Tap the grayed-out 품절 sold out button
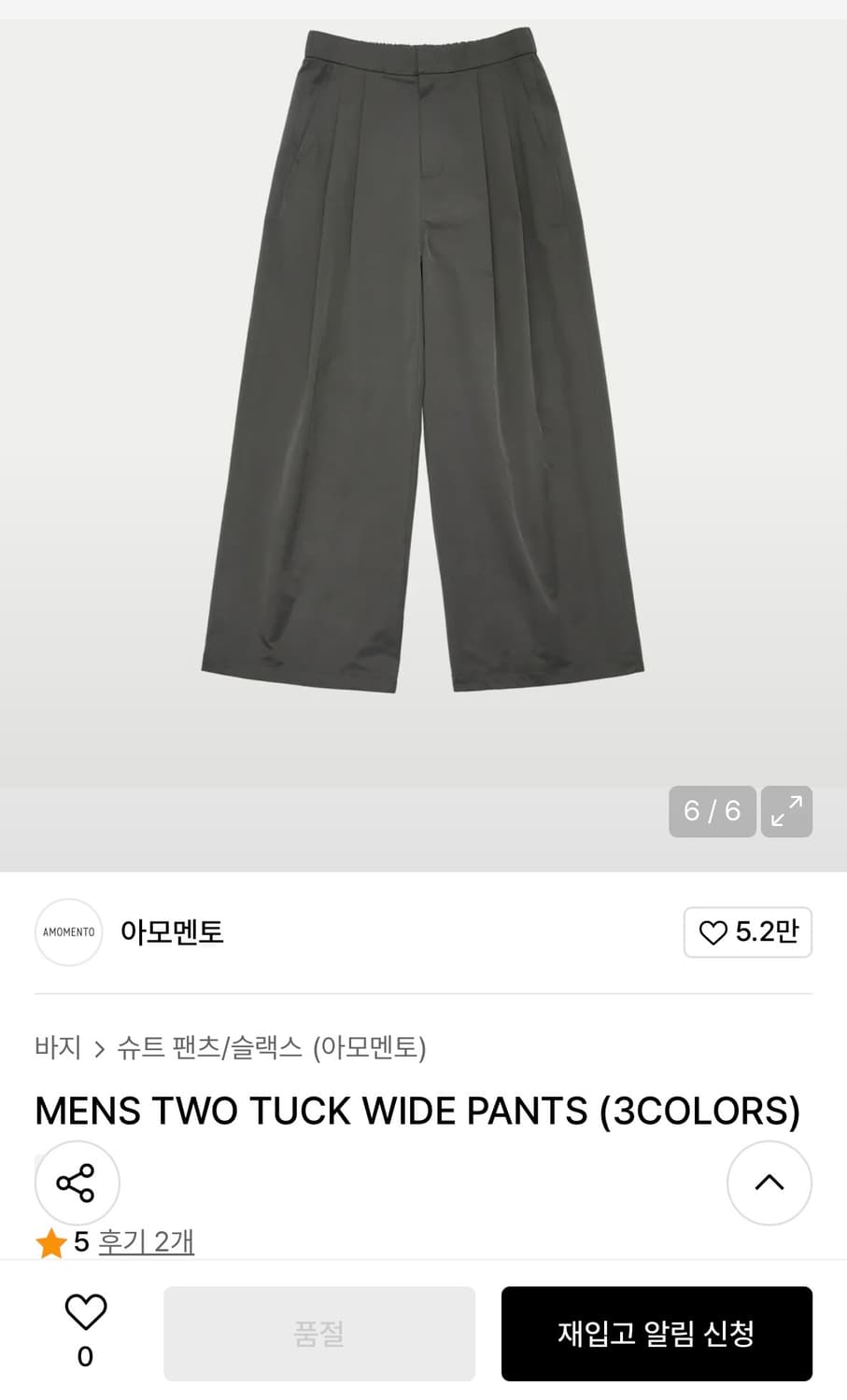Screen dimensions: 847x1400 click(319, 1333)
